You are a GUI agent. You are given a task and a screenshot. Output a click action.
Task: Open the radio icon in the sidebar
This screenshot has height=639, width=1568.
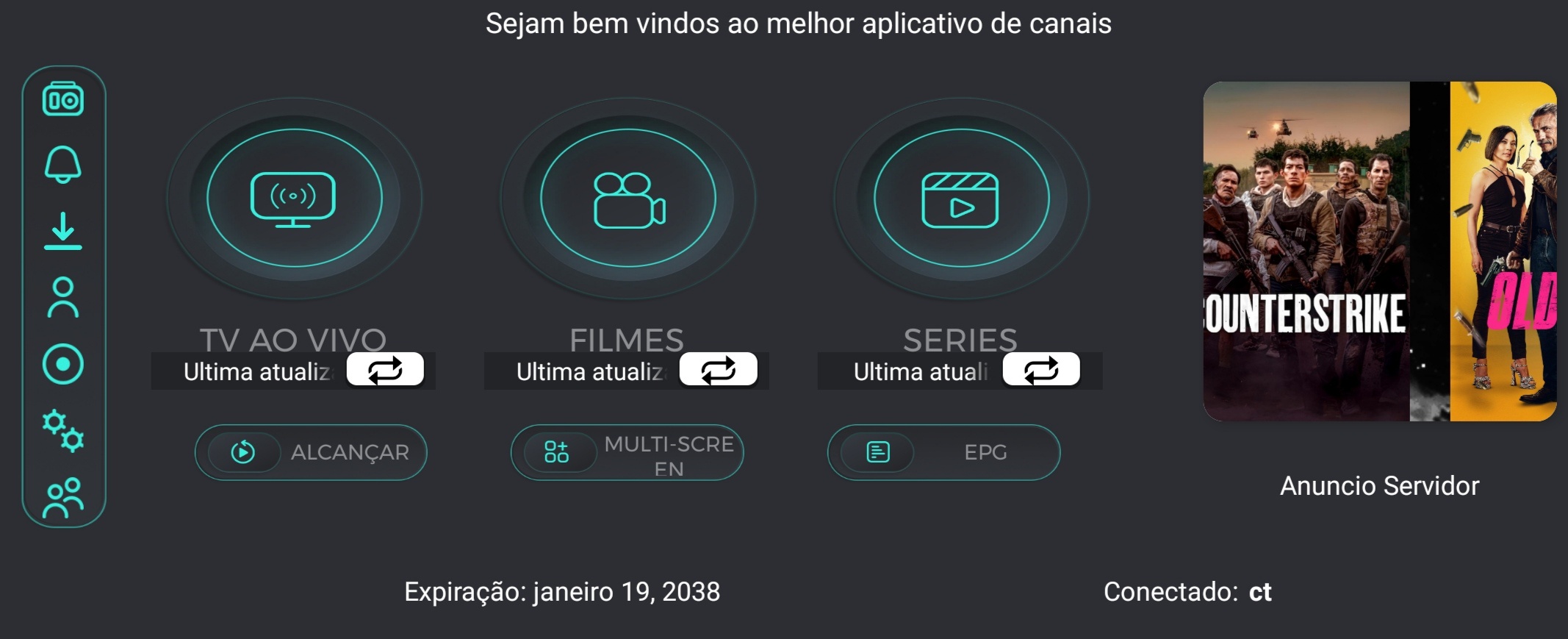[63, 100]
